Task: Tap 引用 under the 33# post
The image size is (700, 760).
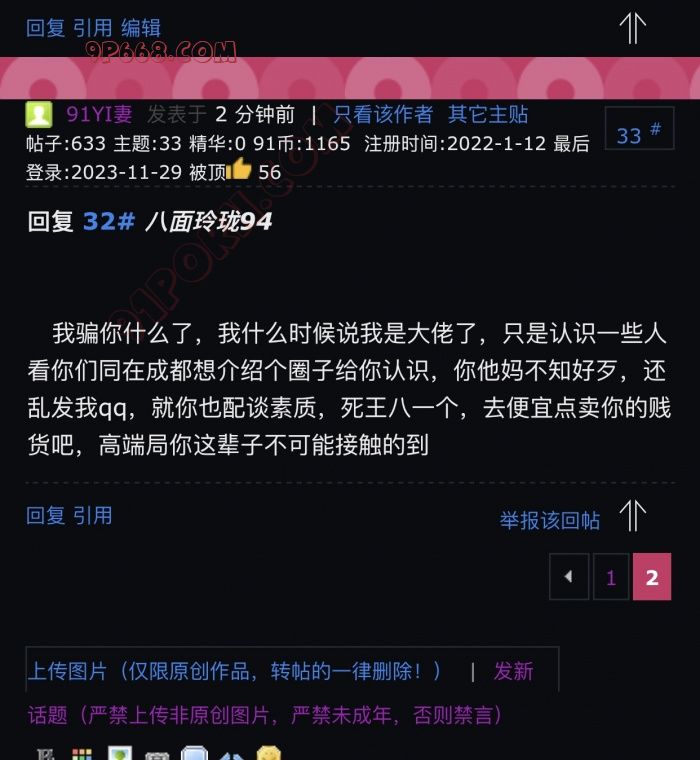Action: (x=92, y=515)
